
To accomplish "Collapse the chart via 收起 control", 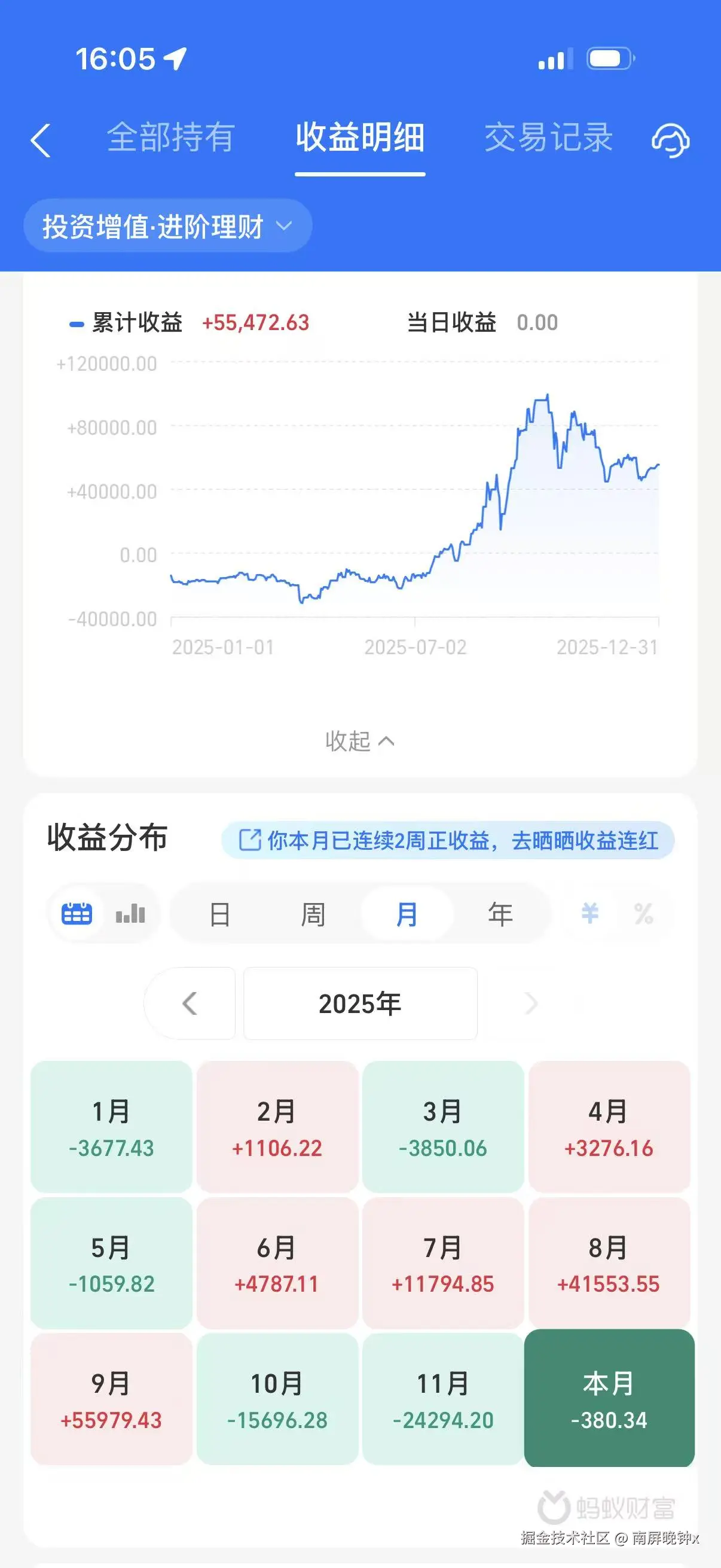I will [x=360, y=742].
